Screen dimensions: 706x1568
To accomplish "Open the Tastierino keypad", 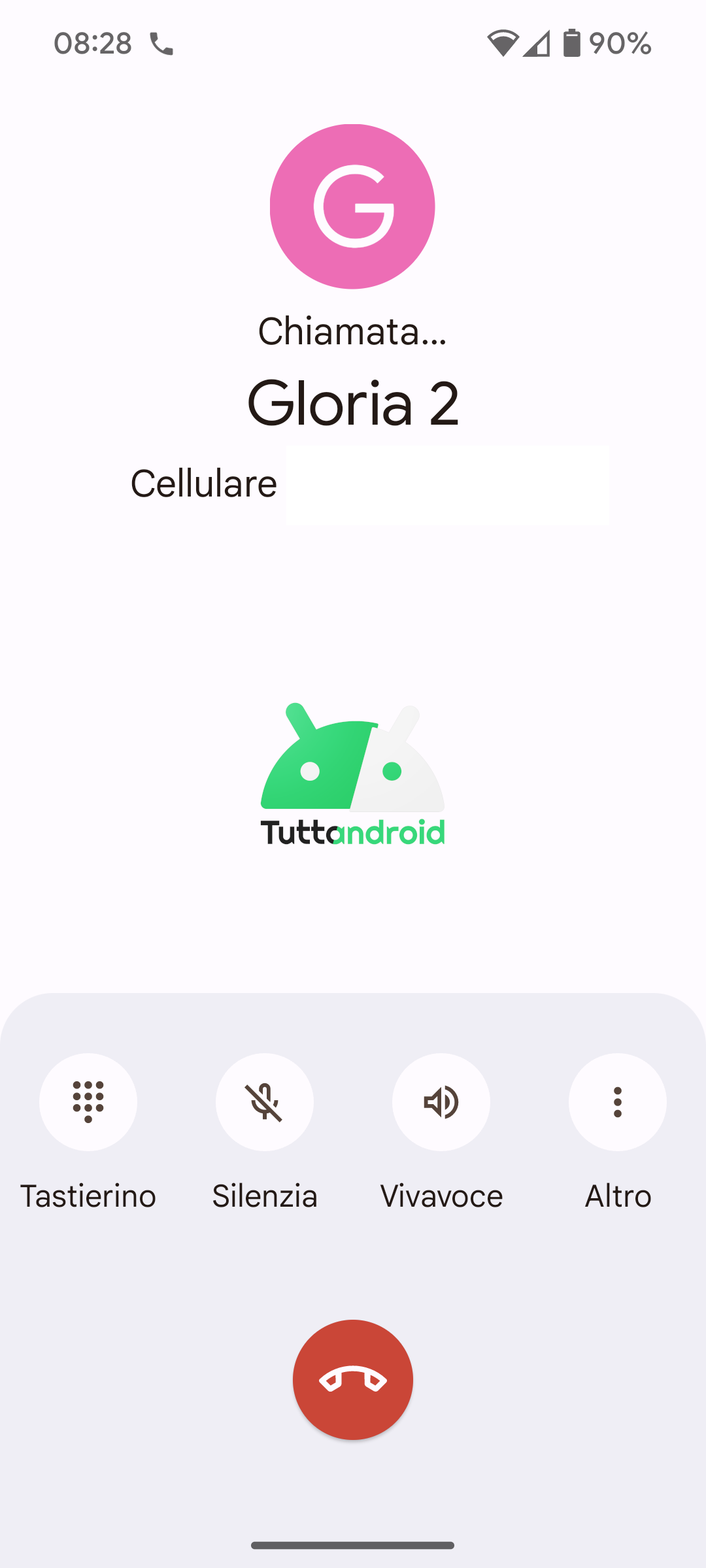I will tap(88, 1102).
